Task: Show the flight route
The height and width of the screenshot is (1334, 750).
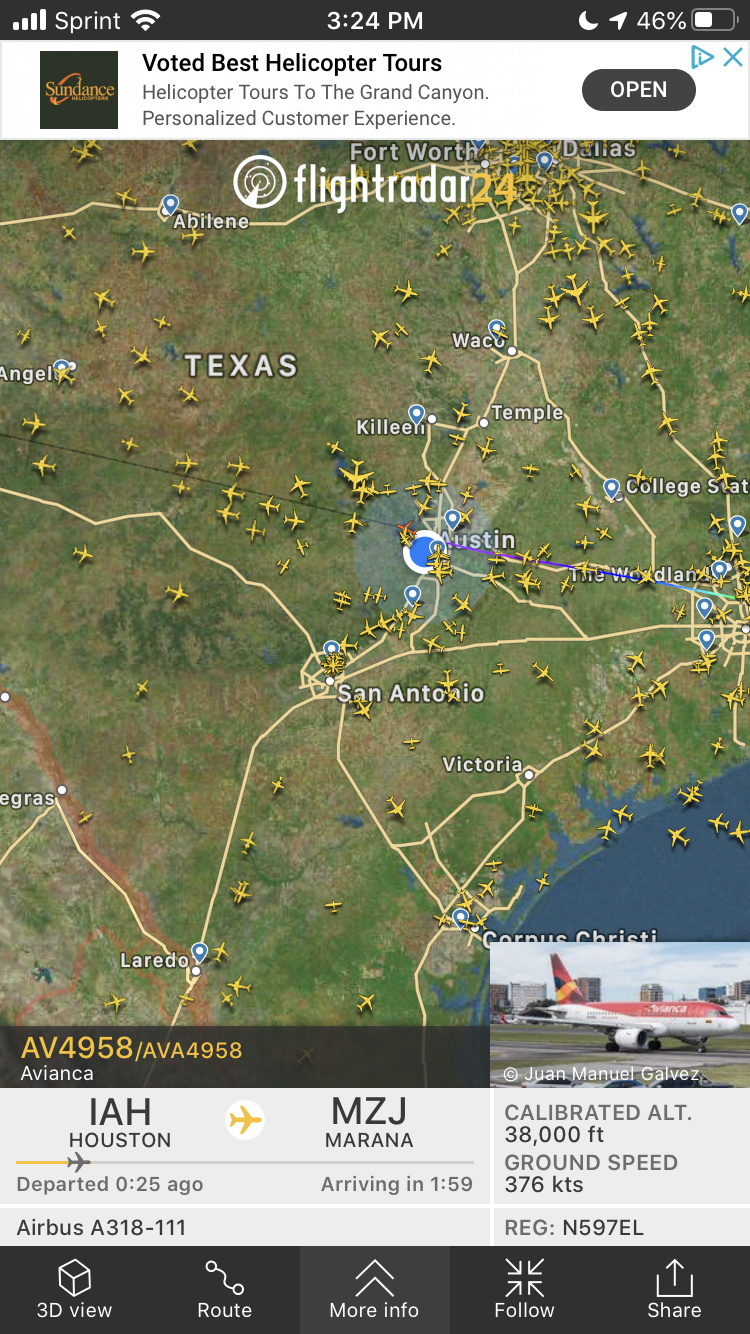Action: [x=224, y=1289]
